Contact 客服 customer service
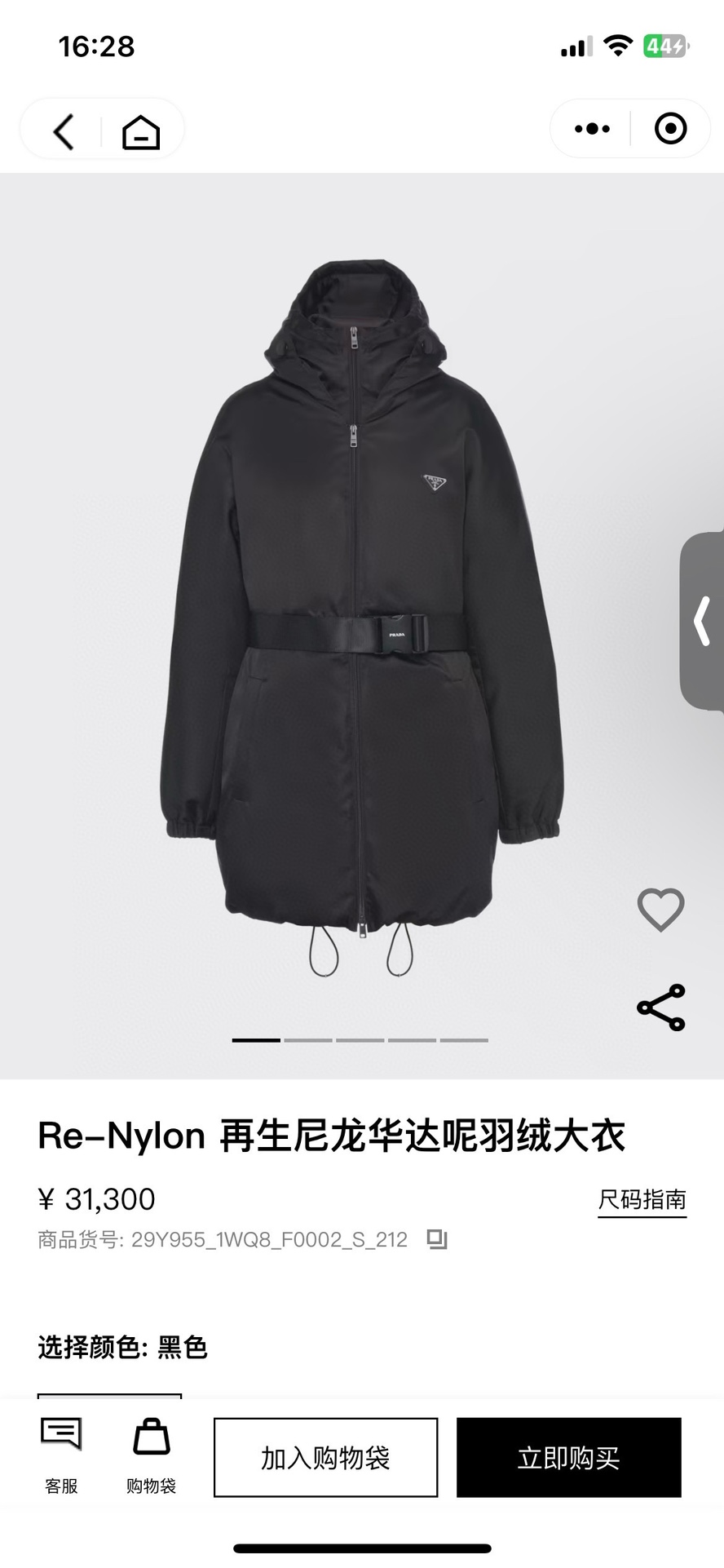The height and width of the screenshot is (1568, 724). (x=61, y=1455)
